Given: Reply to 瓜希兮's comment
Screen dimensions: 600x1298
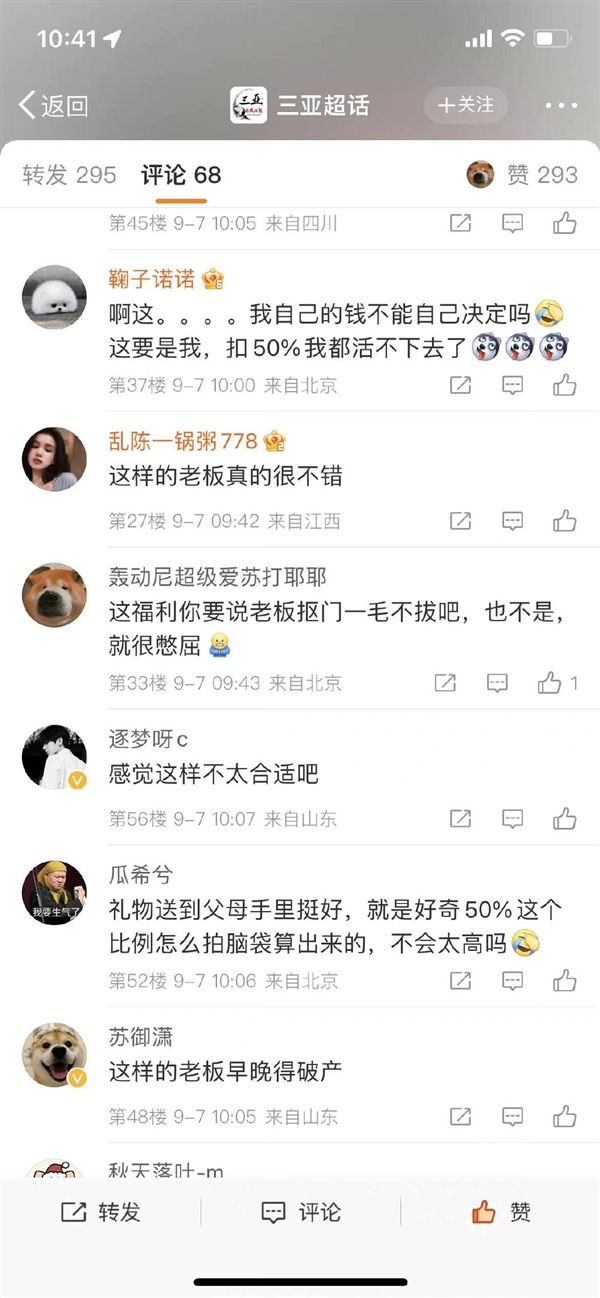Looking at the screenshot, I should coord(512,981).
